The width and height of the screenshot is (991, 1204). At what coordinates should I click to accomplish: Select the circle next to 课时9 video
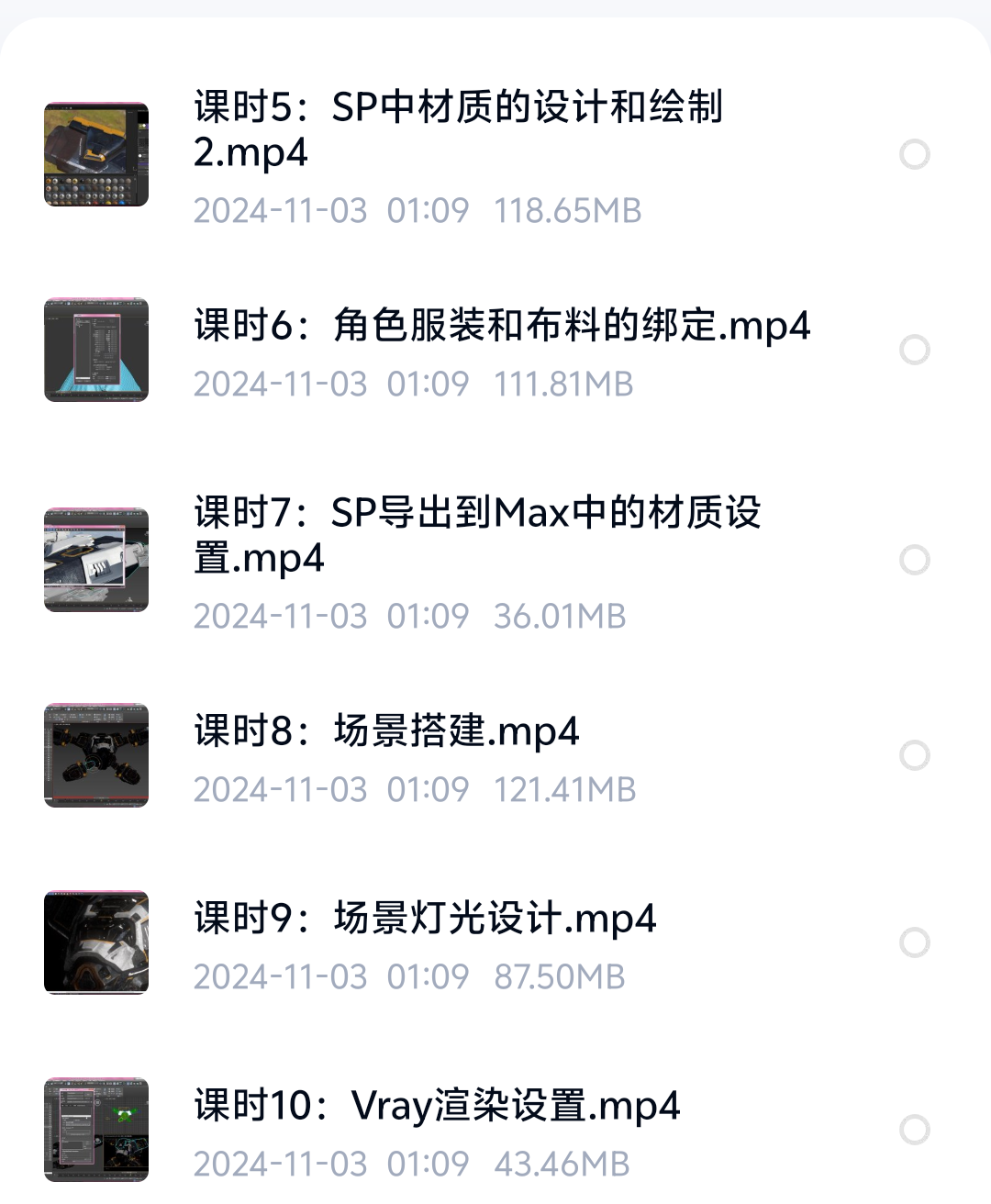915,942
